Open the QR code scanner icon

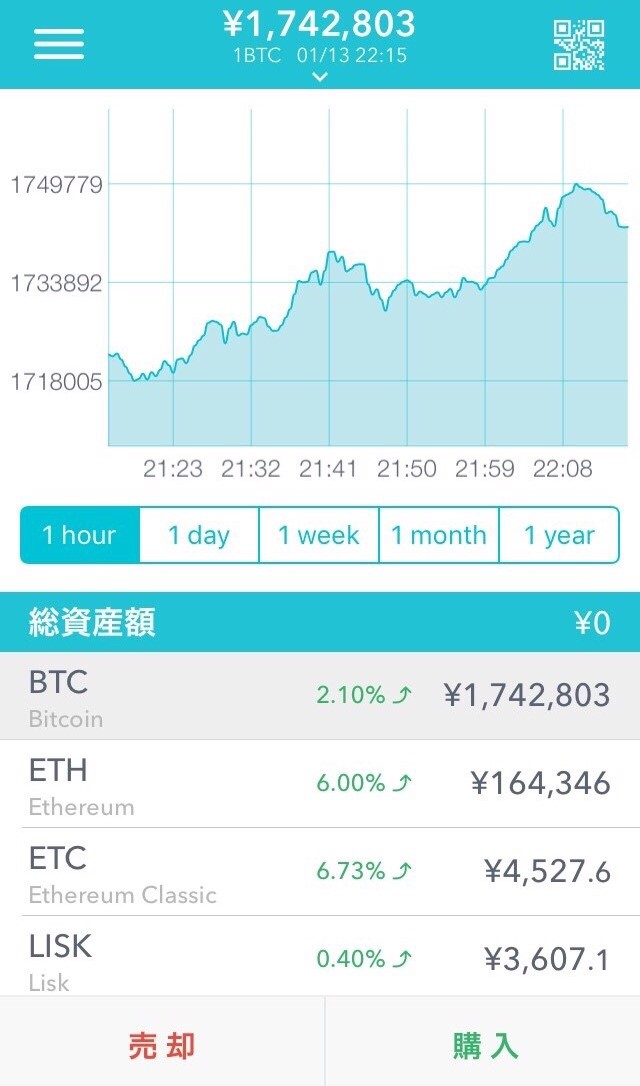coord(579,45)
